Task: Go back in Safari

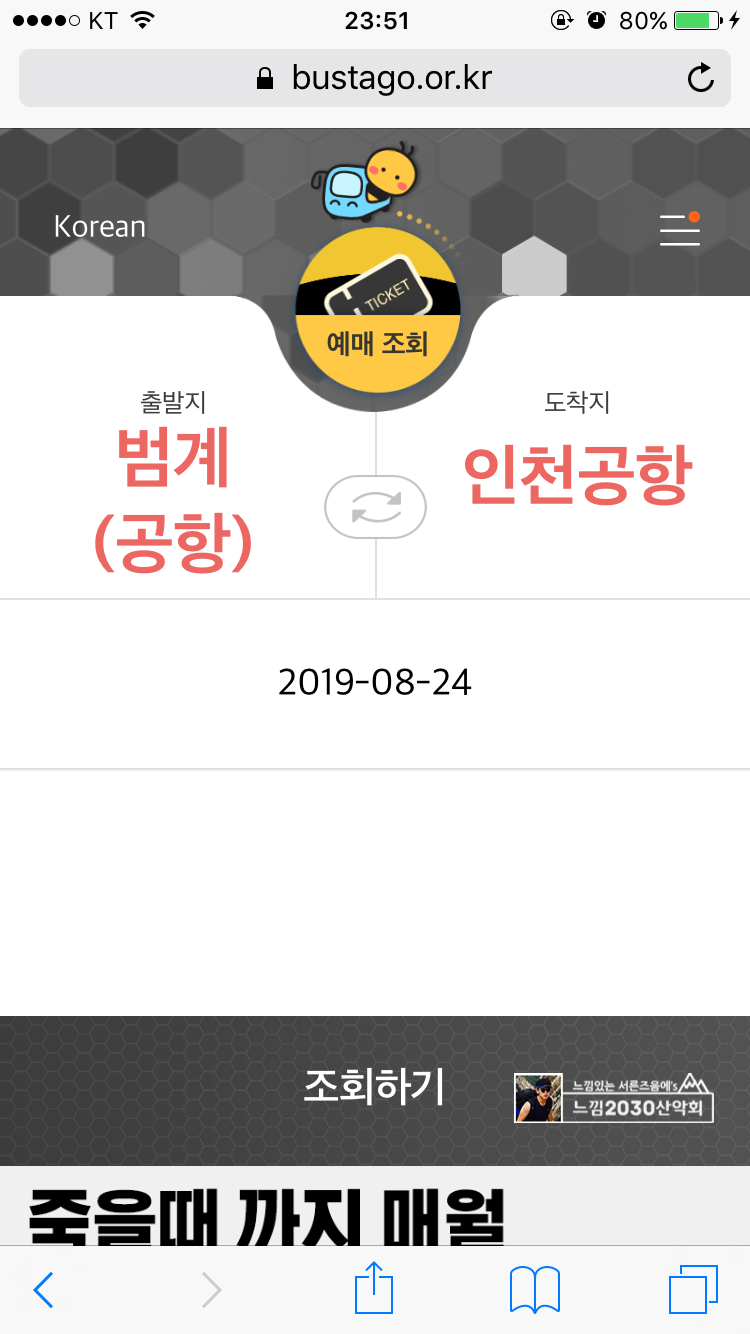Action: (43, 1291)
